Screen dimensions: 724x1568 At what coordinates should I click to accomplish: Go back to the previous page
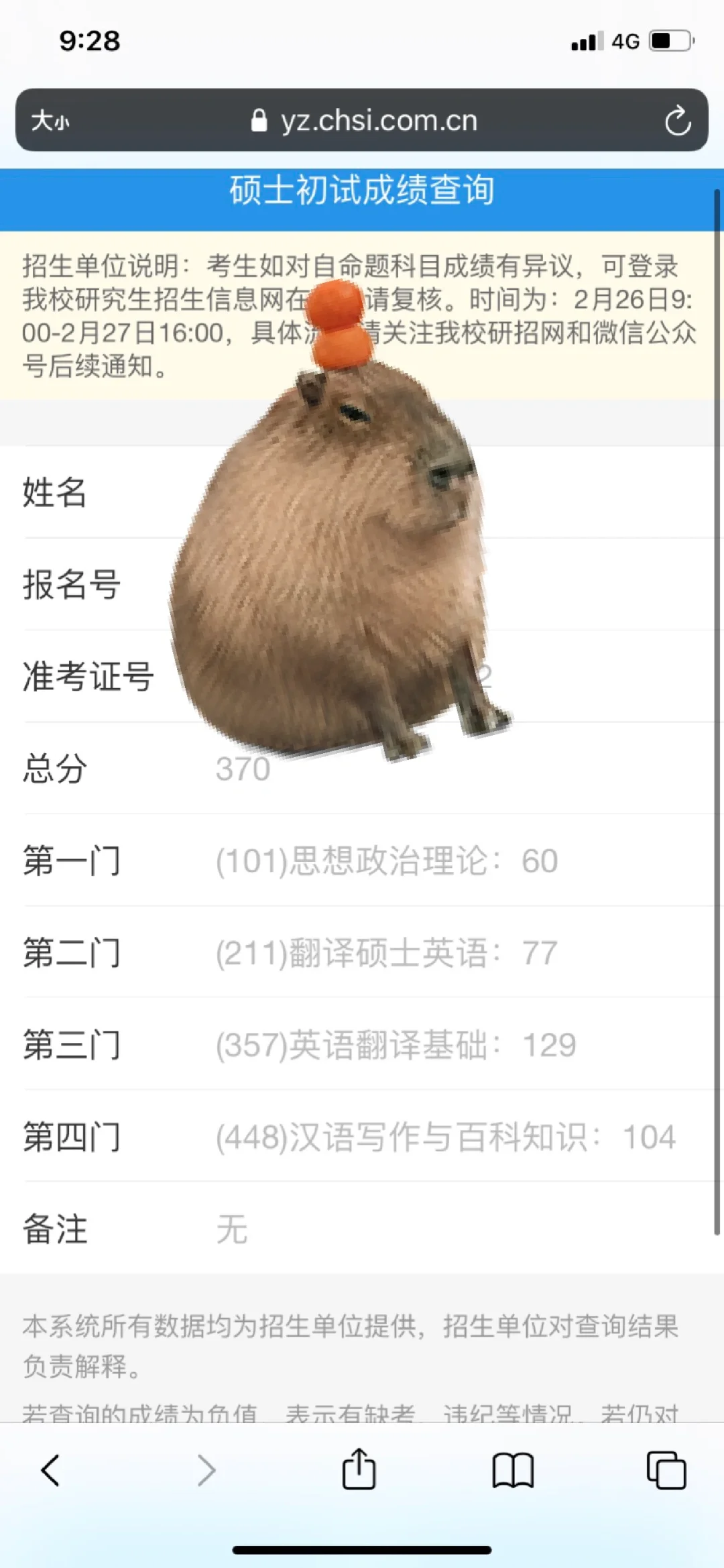click(x=51, y=1470)
